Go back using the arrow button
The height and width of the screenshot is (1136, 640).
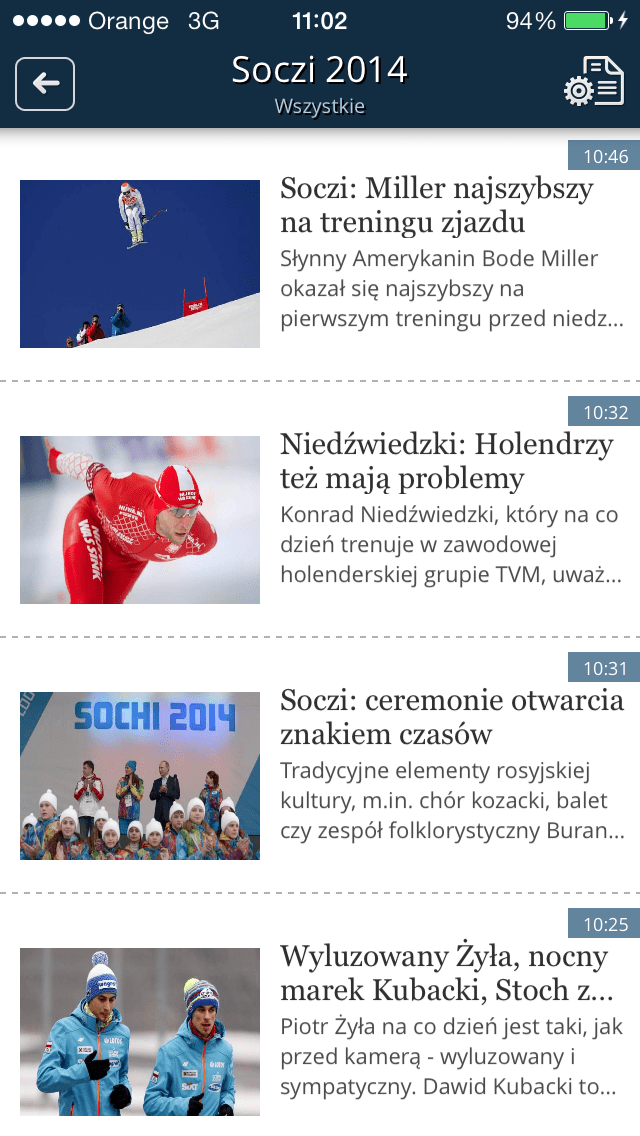tap(45, 84)
